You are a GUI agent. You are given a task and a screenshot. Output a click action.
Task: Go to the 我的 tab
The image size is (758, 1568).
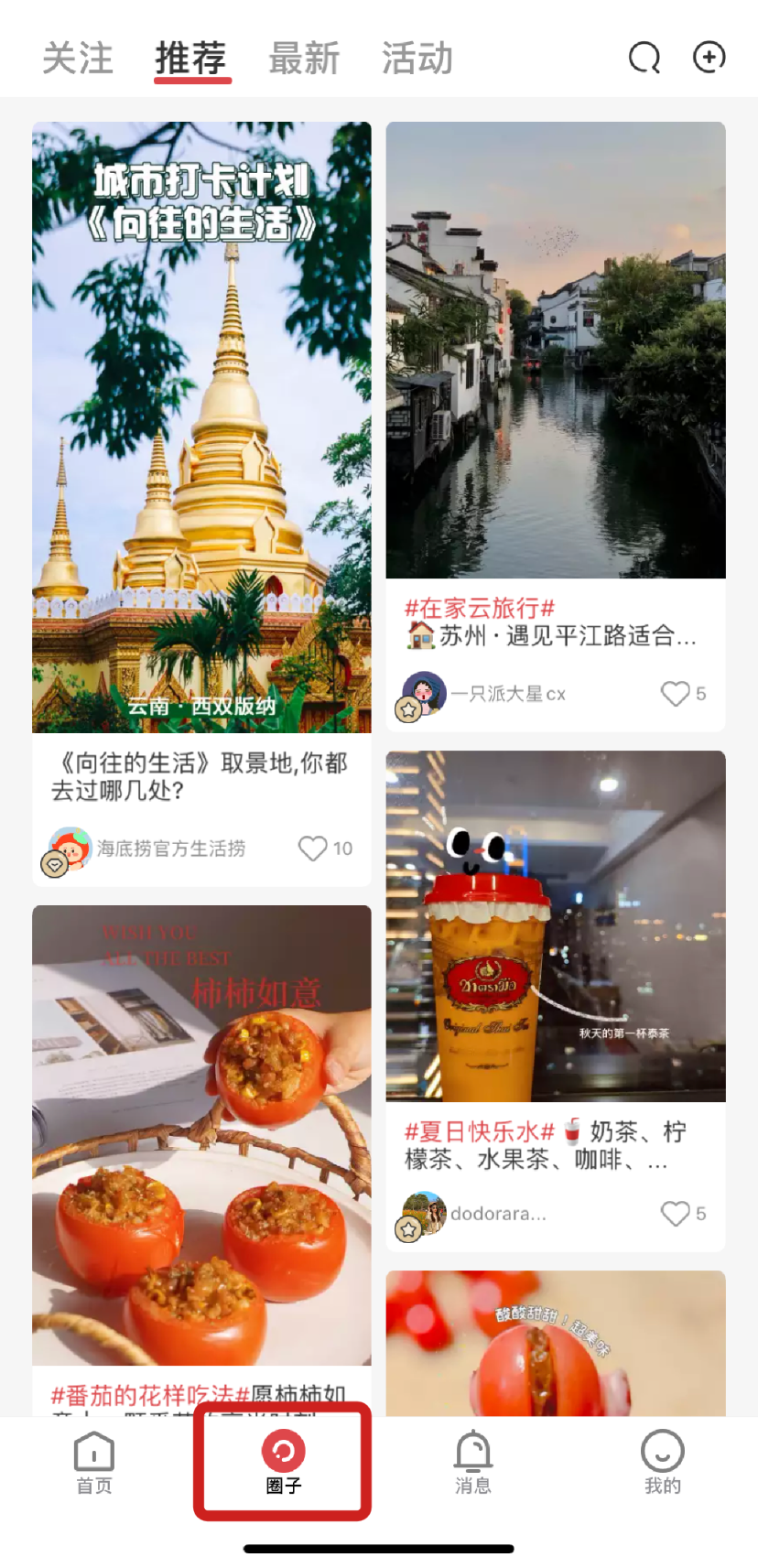[x=662, y=1463]
